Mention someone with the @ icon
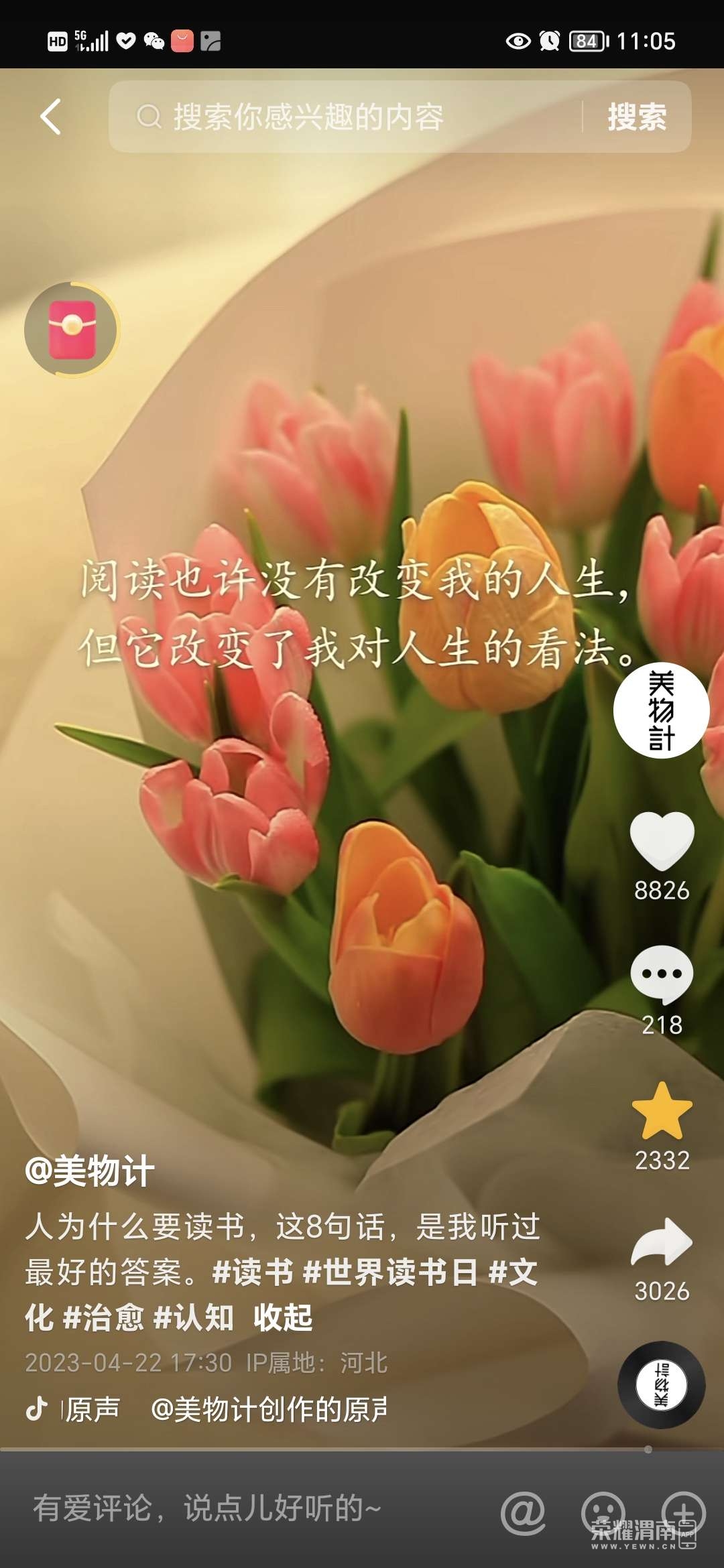This screenshot has width=724, height=1568. (523, 1513)
